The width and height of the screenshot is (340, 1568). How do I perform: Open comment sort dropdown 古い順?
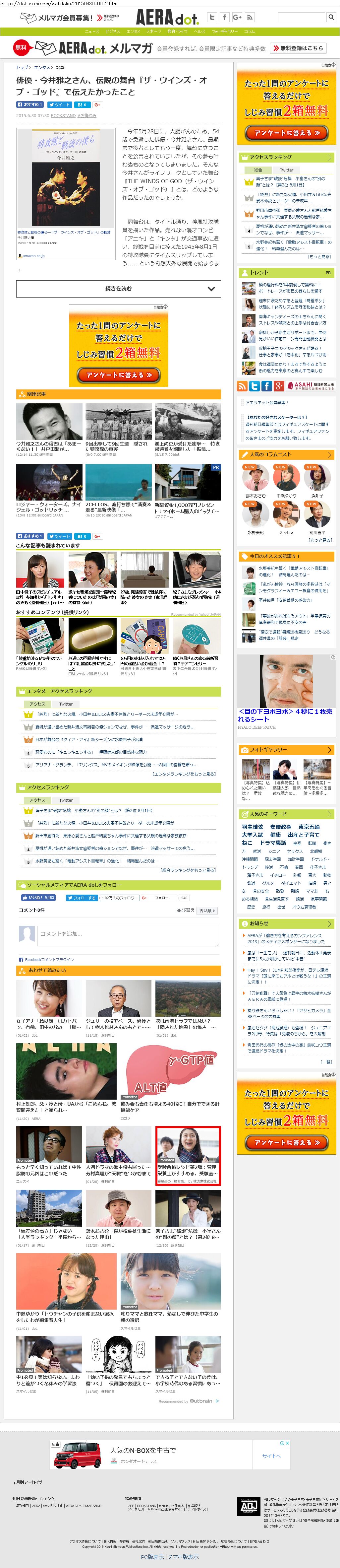pos(206,911)
